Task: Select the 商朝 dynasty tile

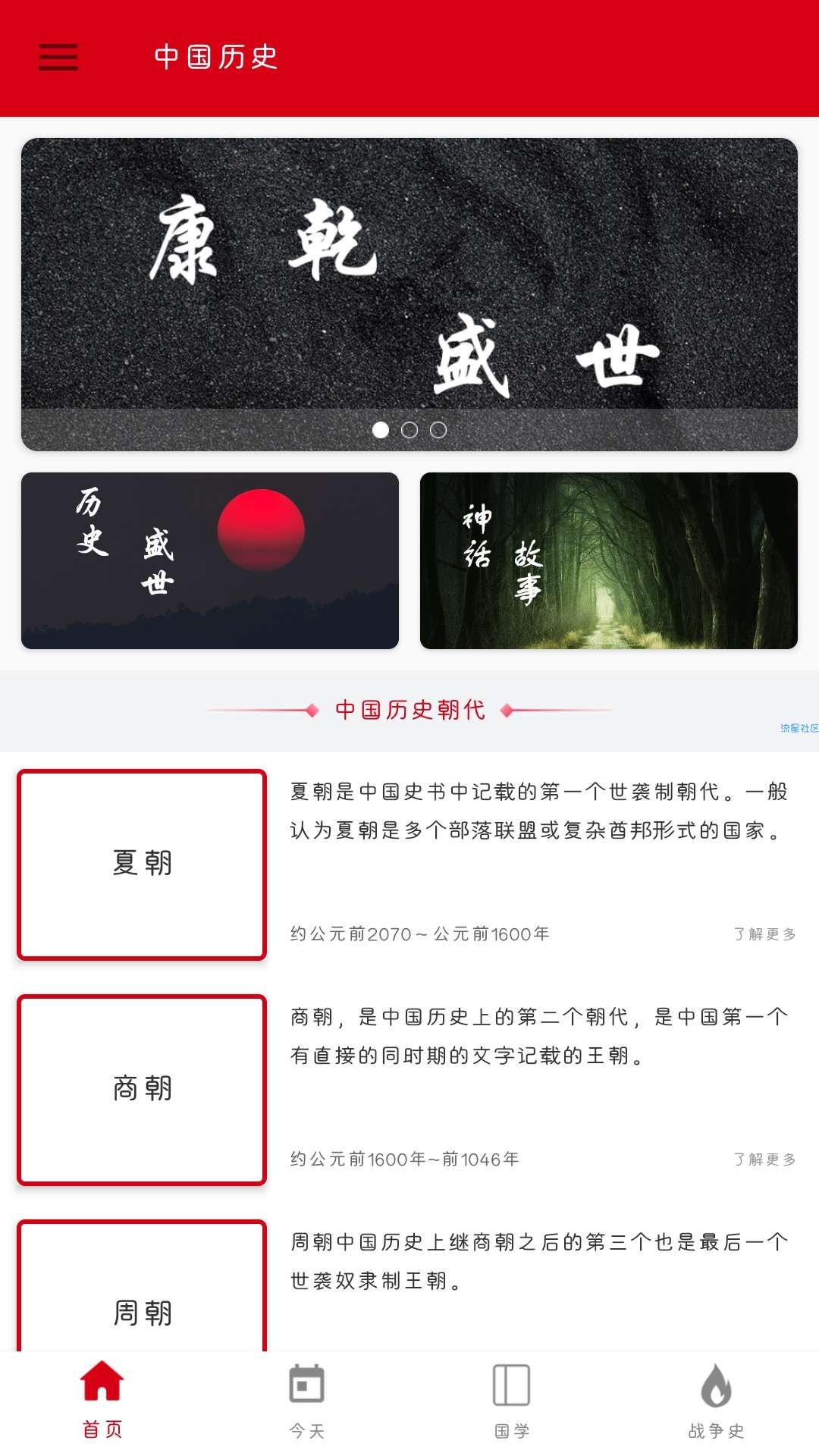Action: (142, 1090)
